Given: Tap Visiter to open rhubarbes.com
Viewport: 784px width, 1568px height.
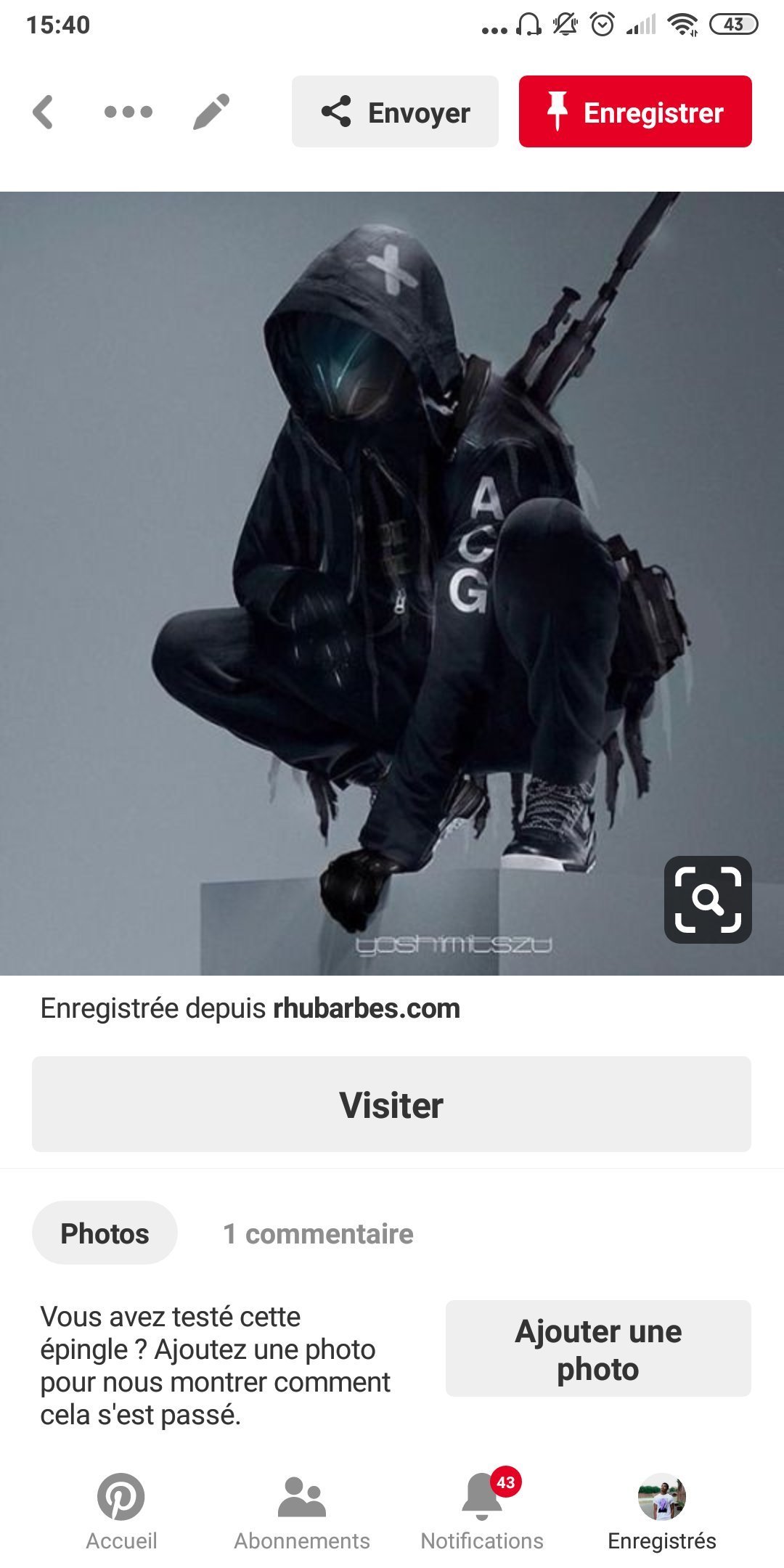Looking at the screenshot, I should pyautogui.click(x=391, y=1104).
